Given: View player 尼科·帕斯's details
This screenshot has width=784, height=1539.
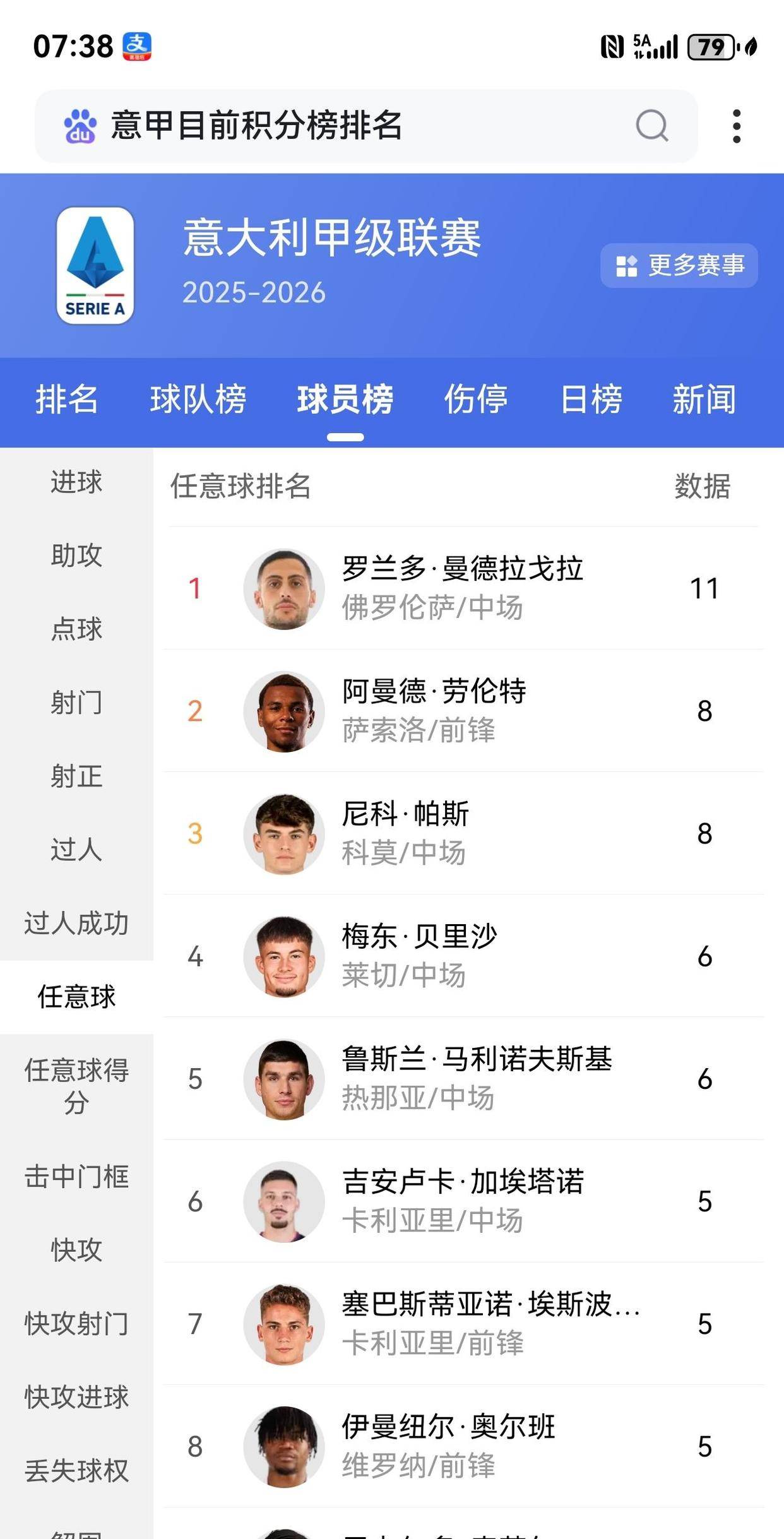Looking at the screenshot, I should pos(462,833).
